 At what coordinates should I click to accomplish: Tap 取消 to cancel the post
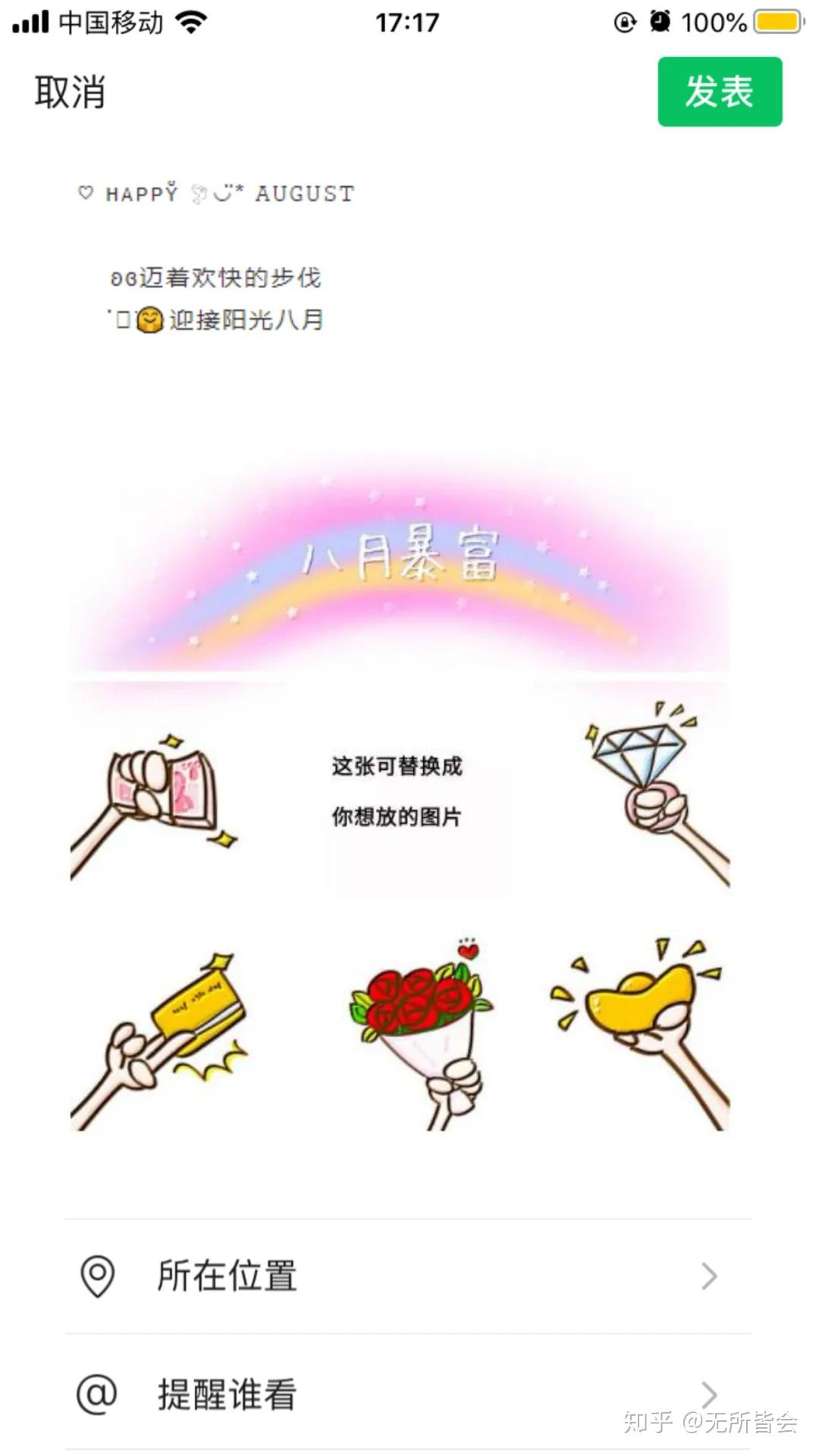pos(68,91)
